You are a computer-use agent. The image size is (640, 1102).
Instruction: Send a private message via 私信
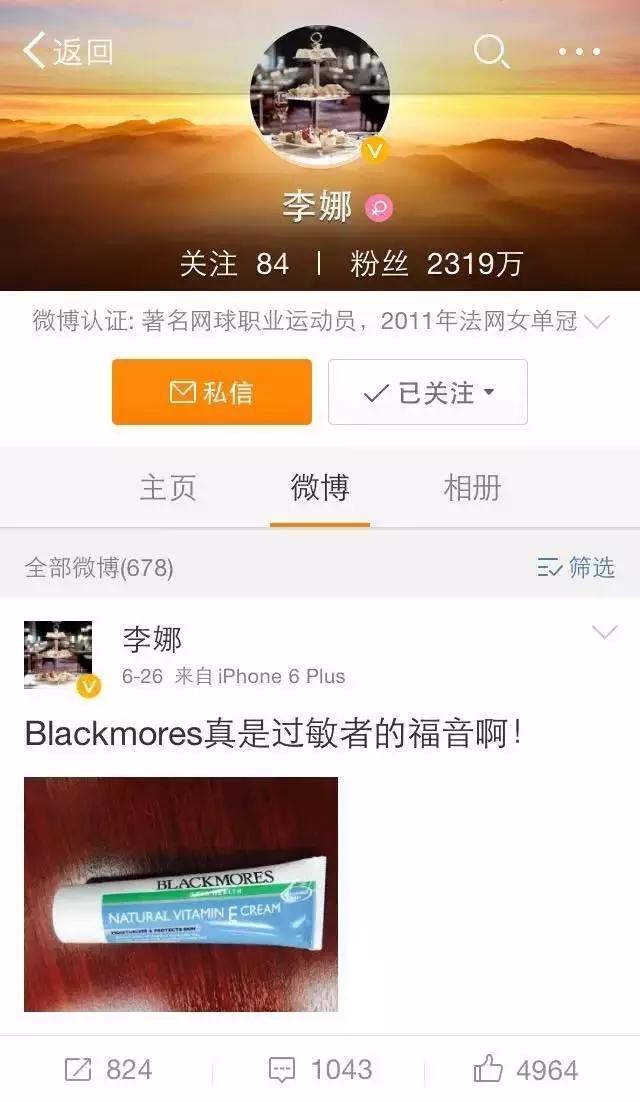pyautogui.click(x=212, y=392)
